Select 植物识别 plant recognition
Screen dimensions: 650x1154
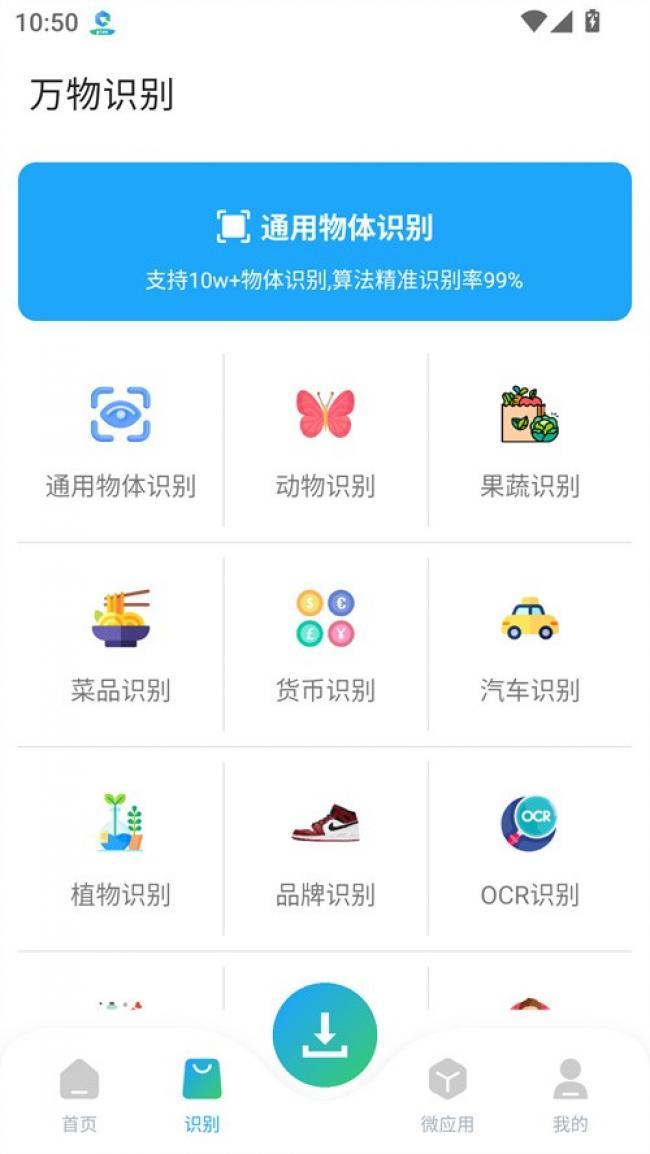click(x=120, y=849)
